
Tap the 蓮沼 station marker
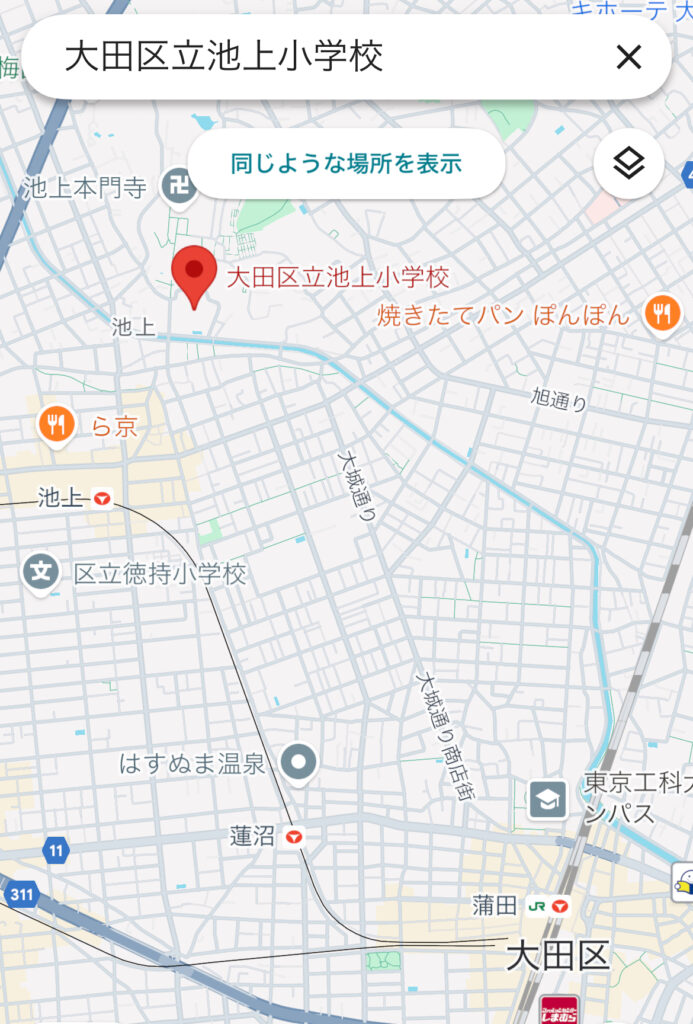[x=293, y=837]
